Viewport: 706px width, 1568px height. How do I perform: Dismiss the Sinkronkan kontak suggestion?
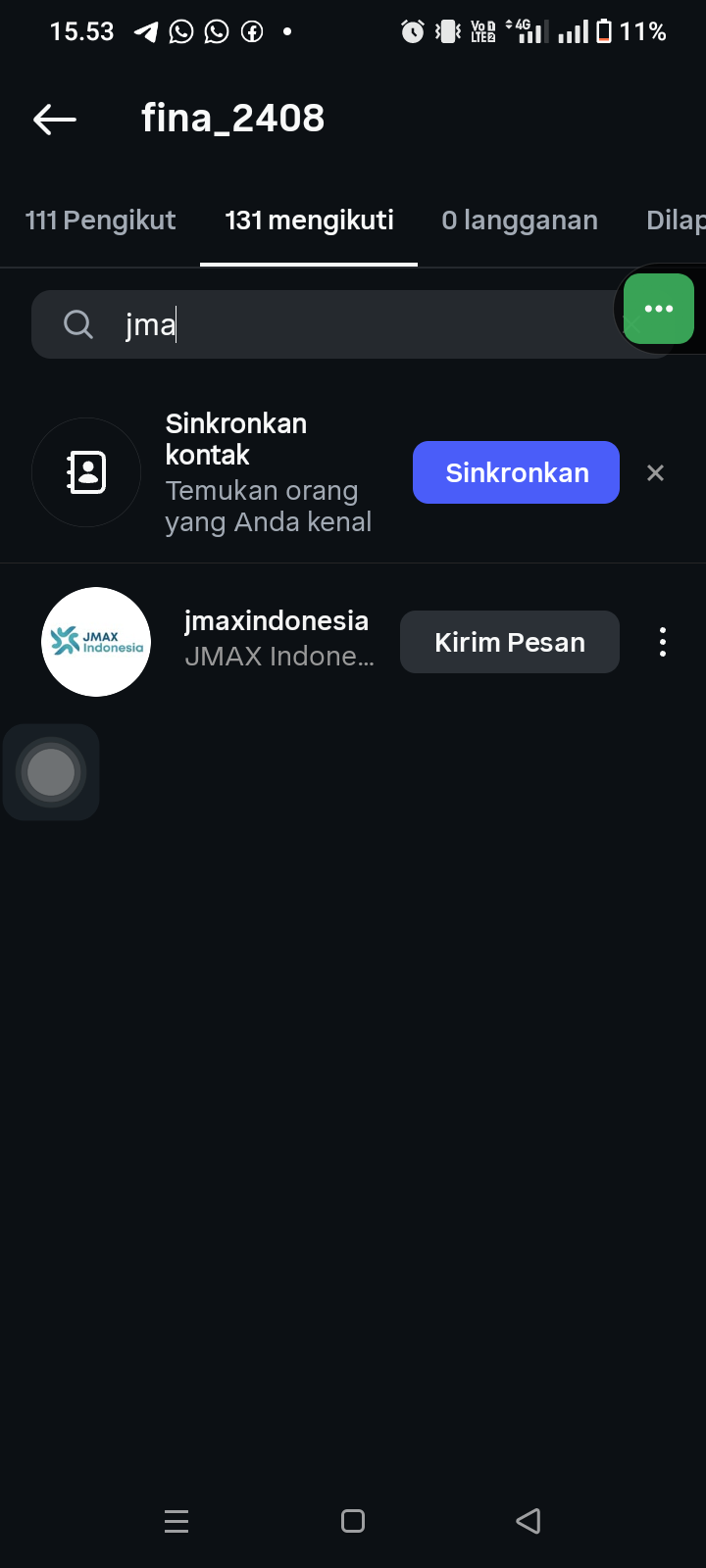(x=656, y=473)
